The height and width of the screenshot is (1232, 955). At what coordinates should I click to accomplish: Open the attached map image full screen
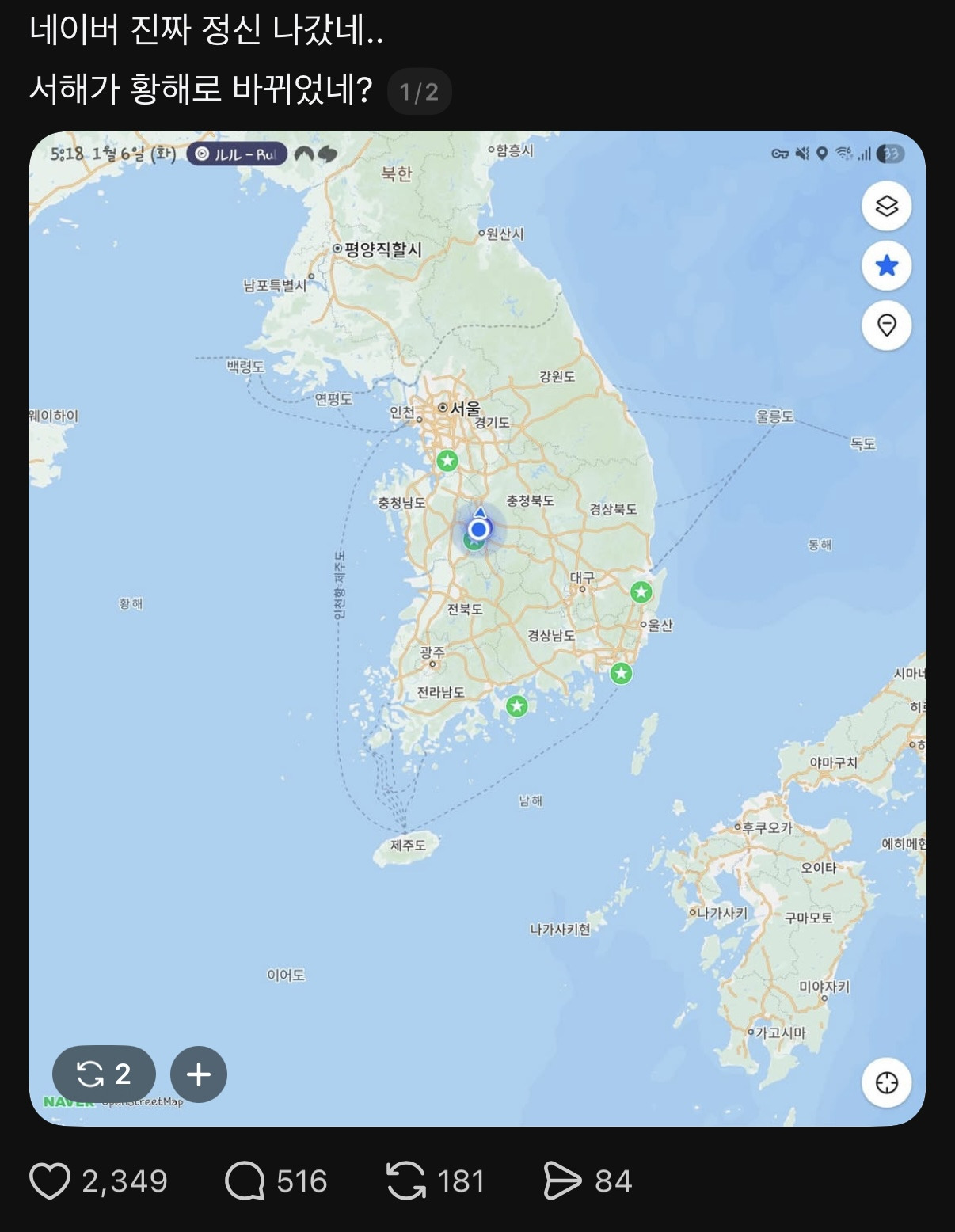[x=477, y=628]
